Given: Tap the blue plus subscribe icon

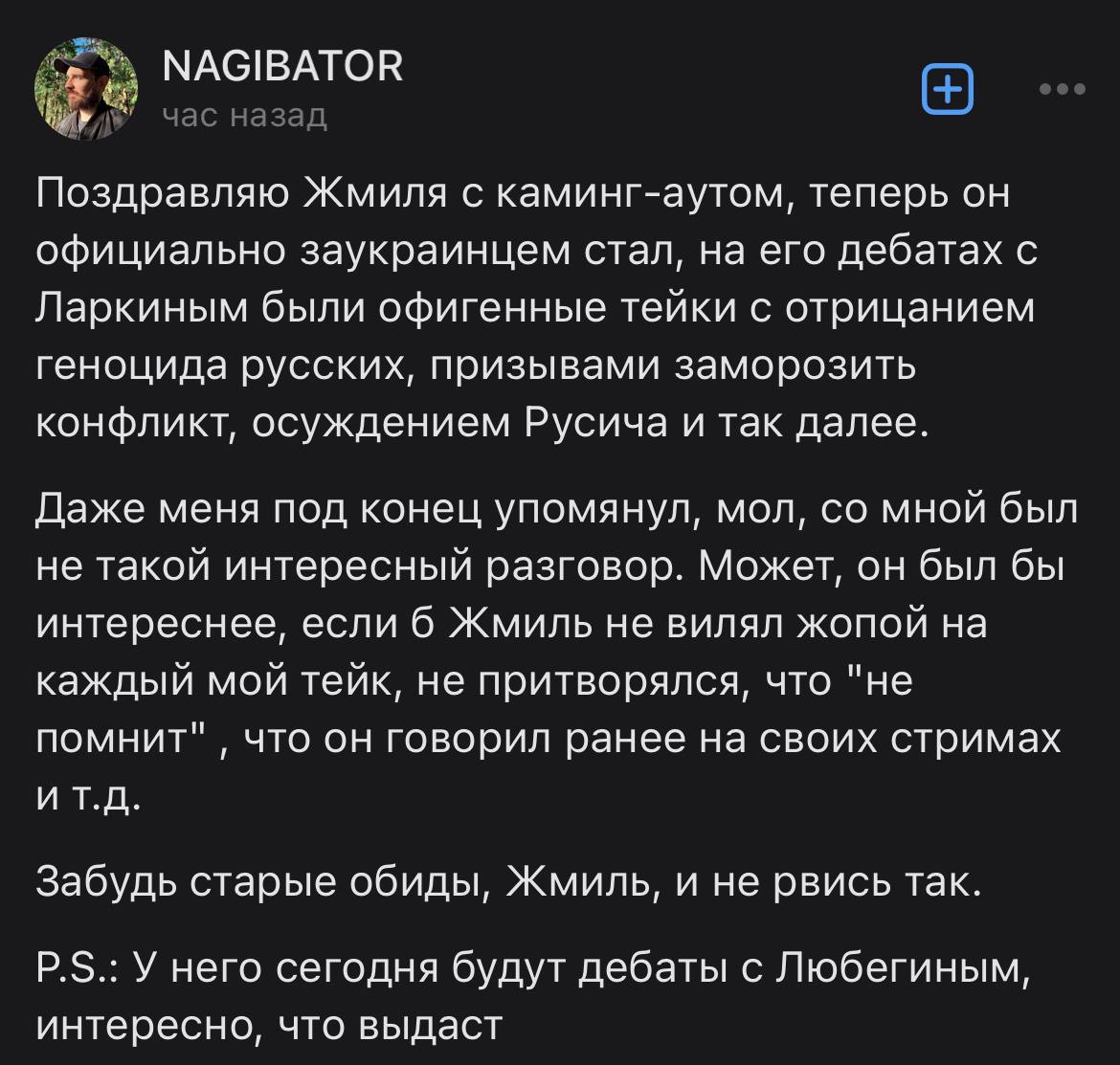Looking at the screenshot, I should tap(947, 90).
